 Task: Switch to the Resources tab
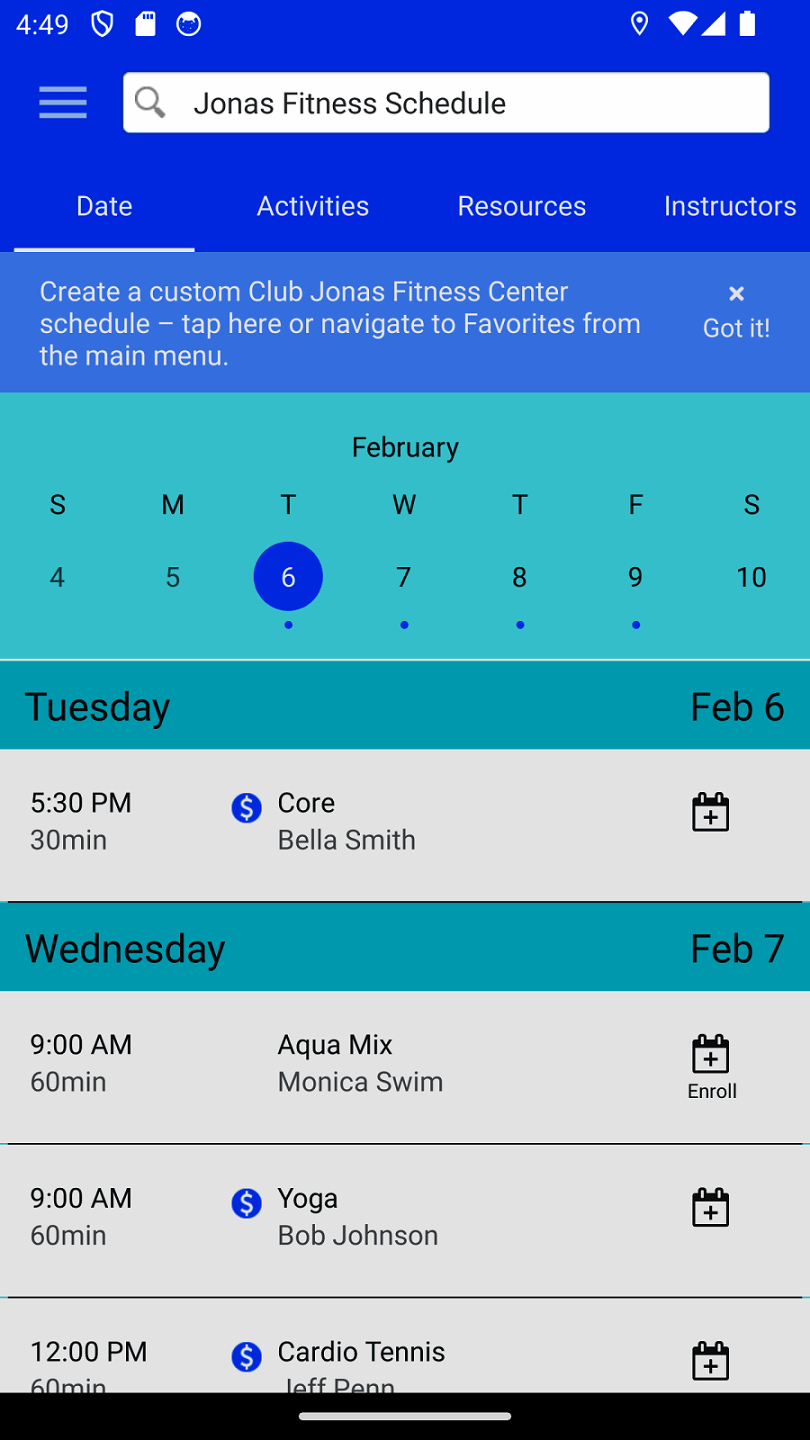point(522,206)
